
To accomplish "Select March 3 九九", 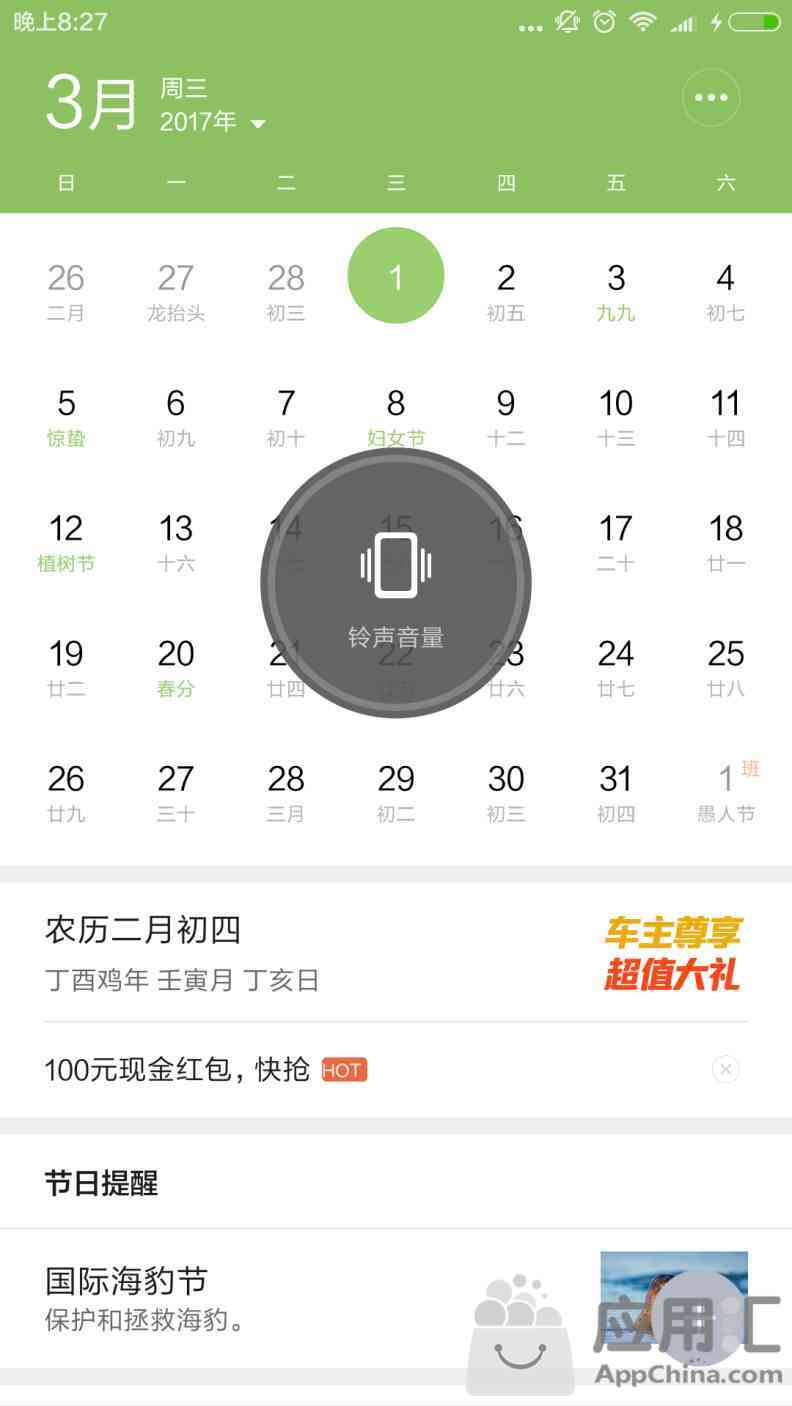I will click(x=616, y=291).
